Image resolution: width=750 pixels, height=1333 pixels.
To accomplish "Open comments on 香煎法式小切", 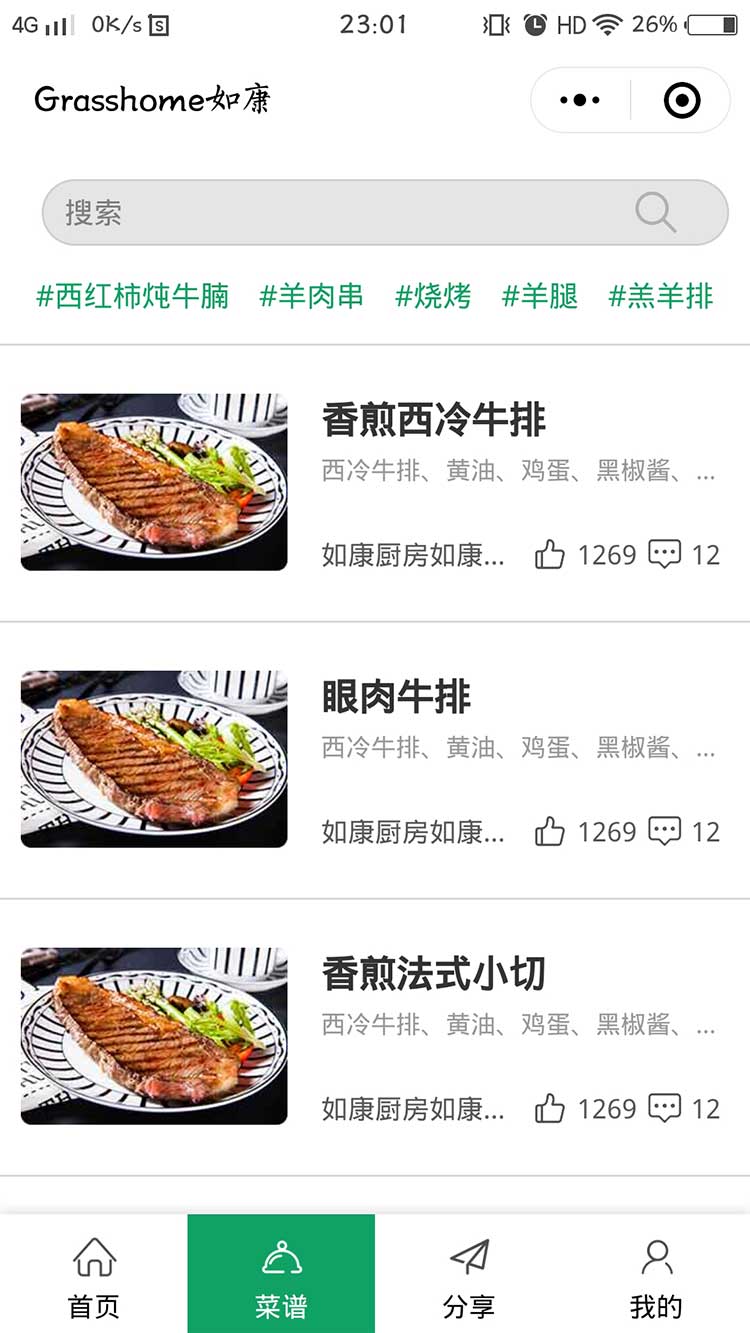I will click(x=665, y=1109).
